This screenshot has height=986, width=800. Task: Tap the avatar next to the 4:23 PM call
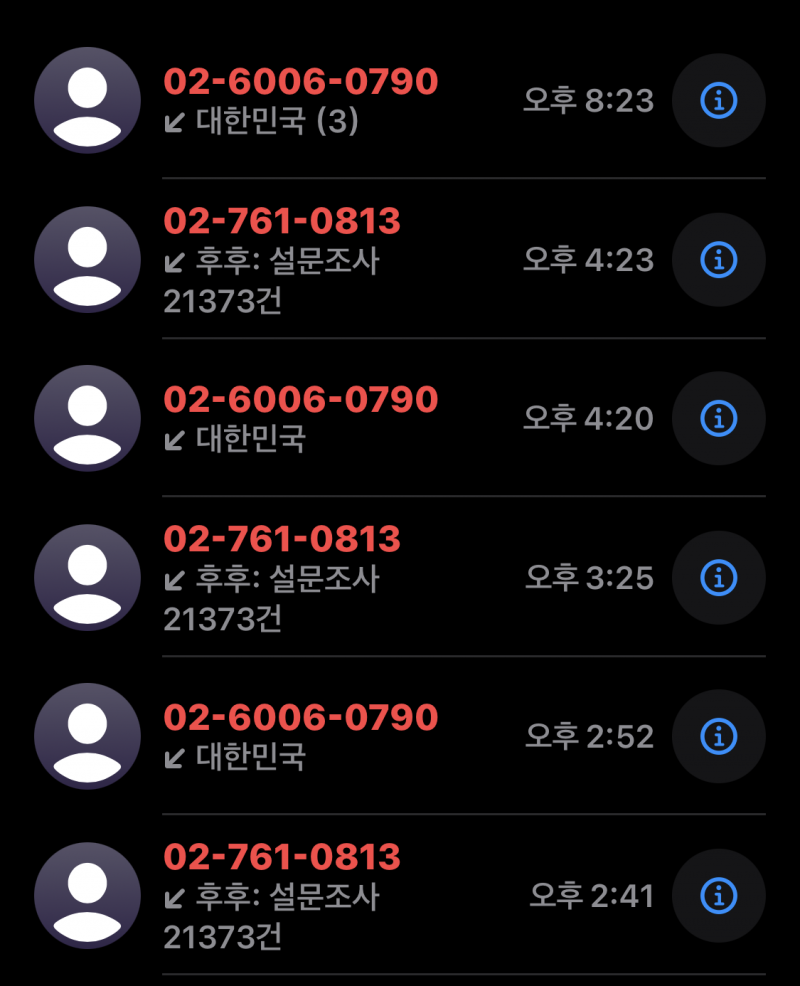pos(86,259)
